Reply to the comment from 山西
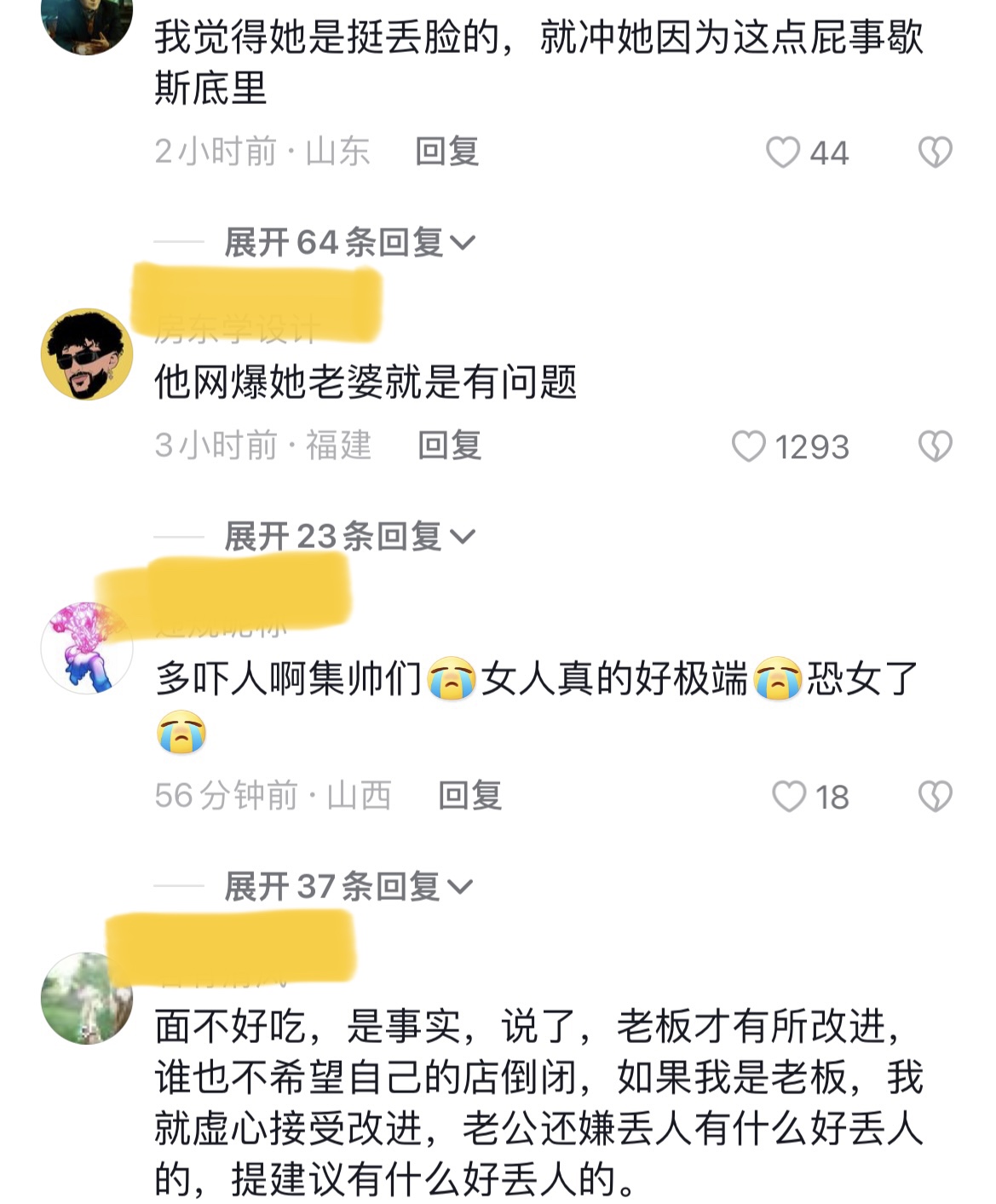 pyautogui.click(x=469, y=797)
